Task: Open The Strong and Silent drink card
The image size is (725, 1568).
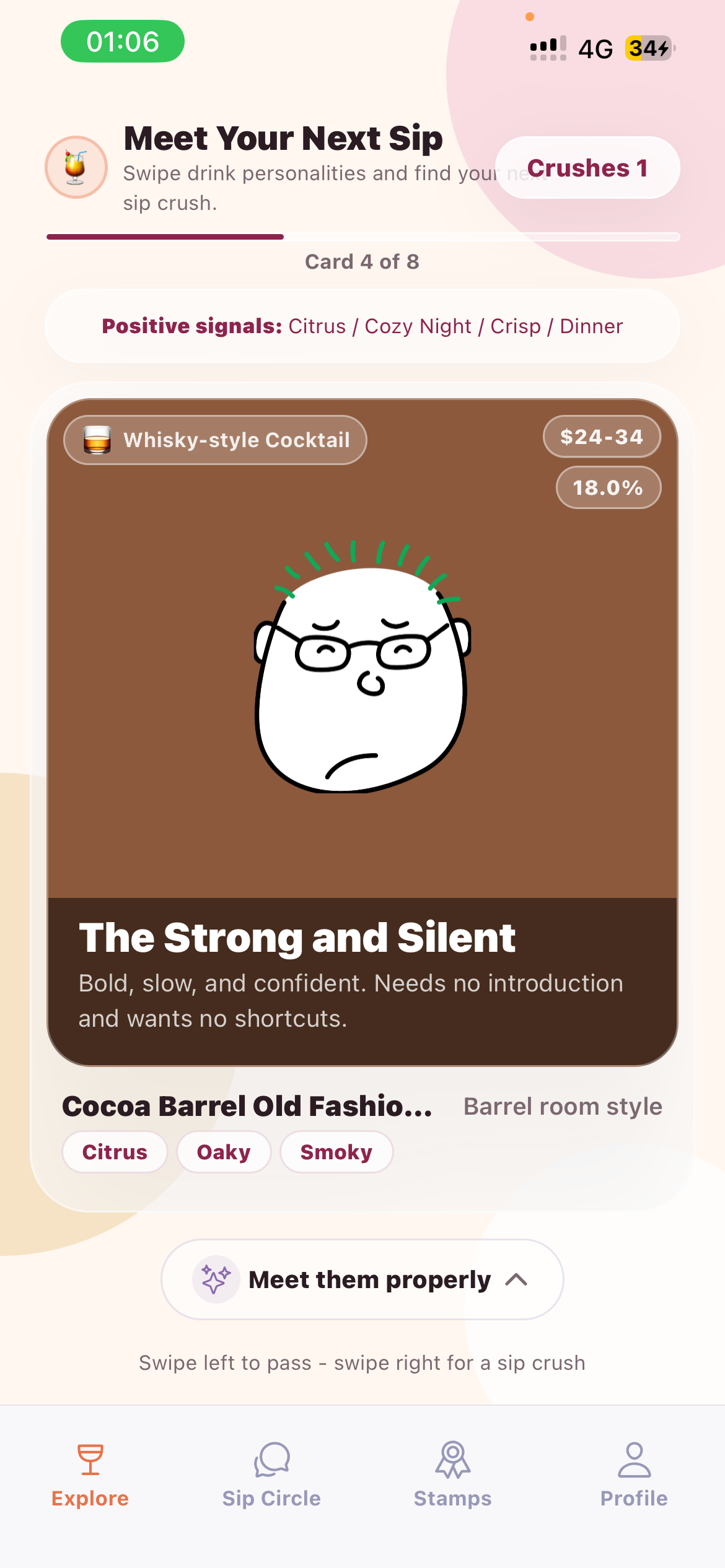Action: click(362, 732)
